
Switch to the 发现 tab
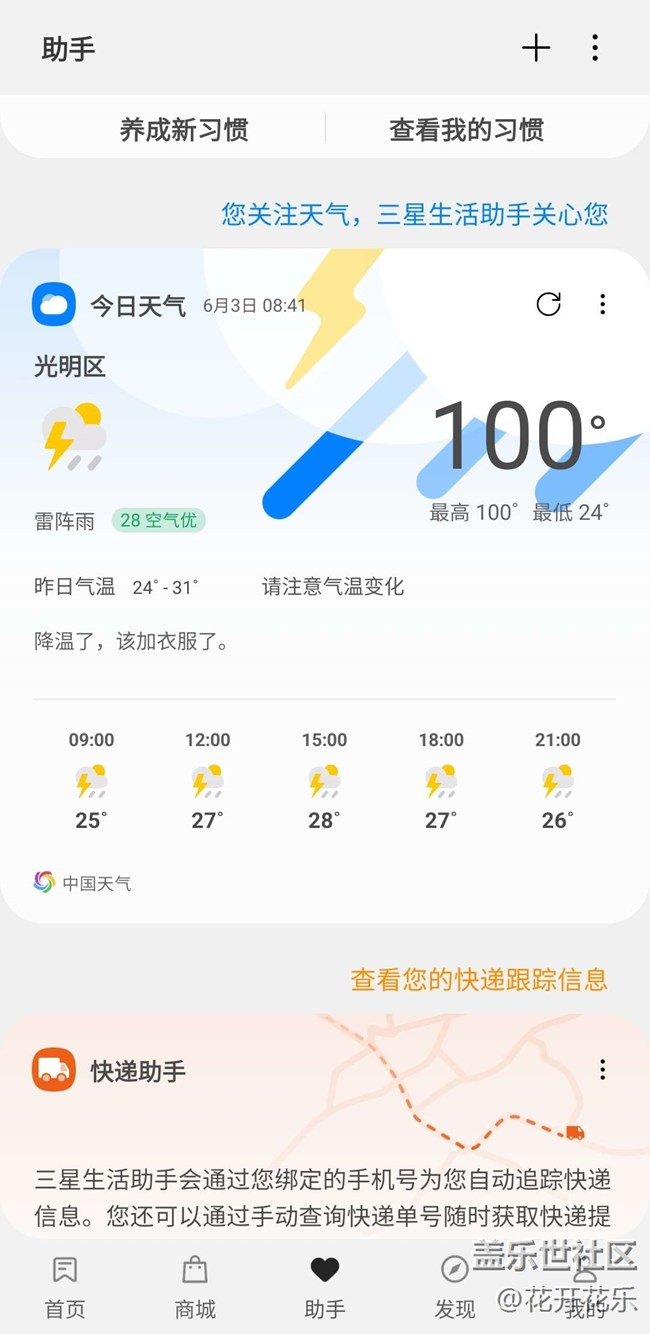pos(455,1288)
